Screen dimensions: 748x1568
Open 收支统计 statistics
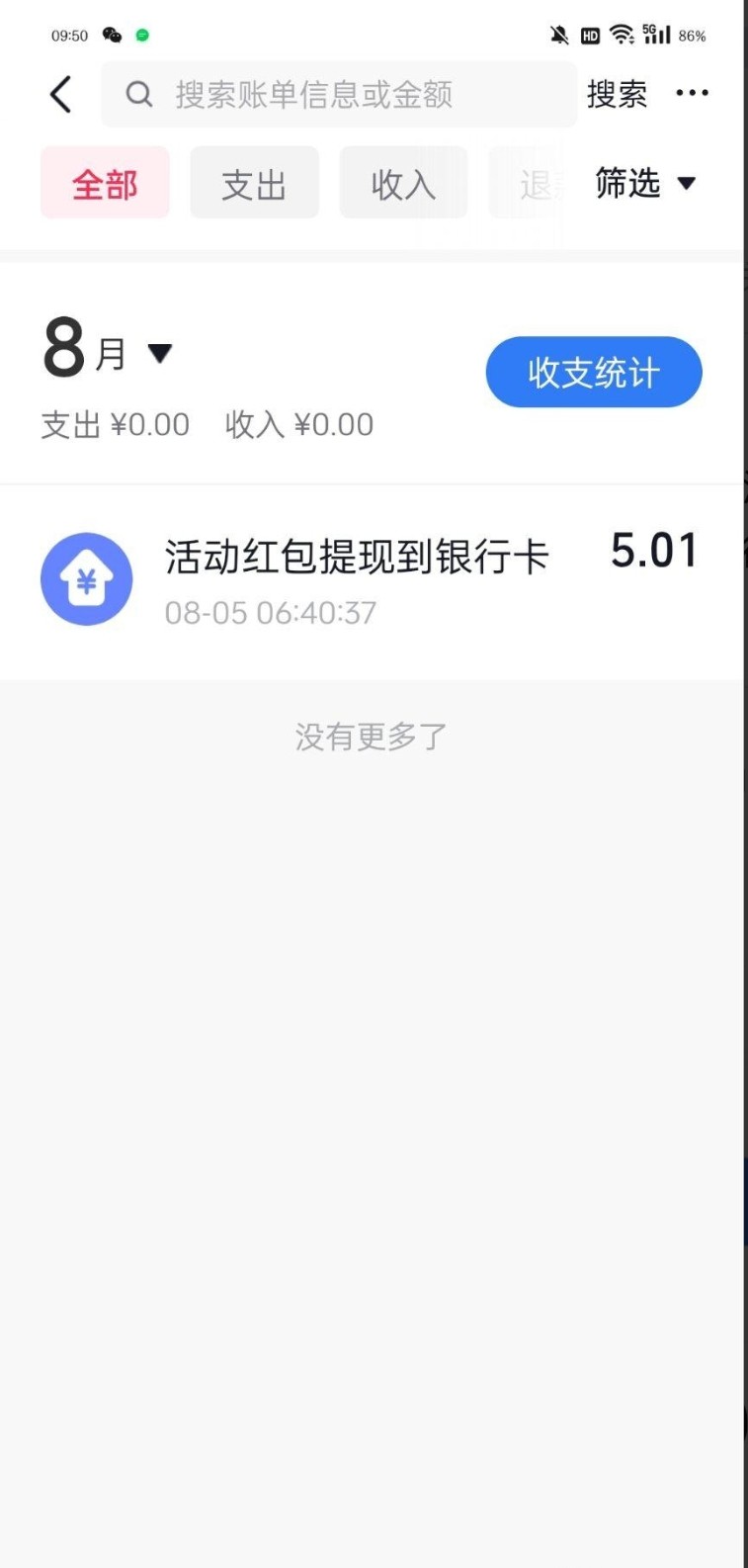pos(593,373)
